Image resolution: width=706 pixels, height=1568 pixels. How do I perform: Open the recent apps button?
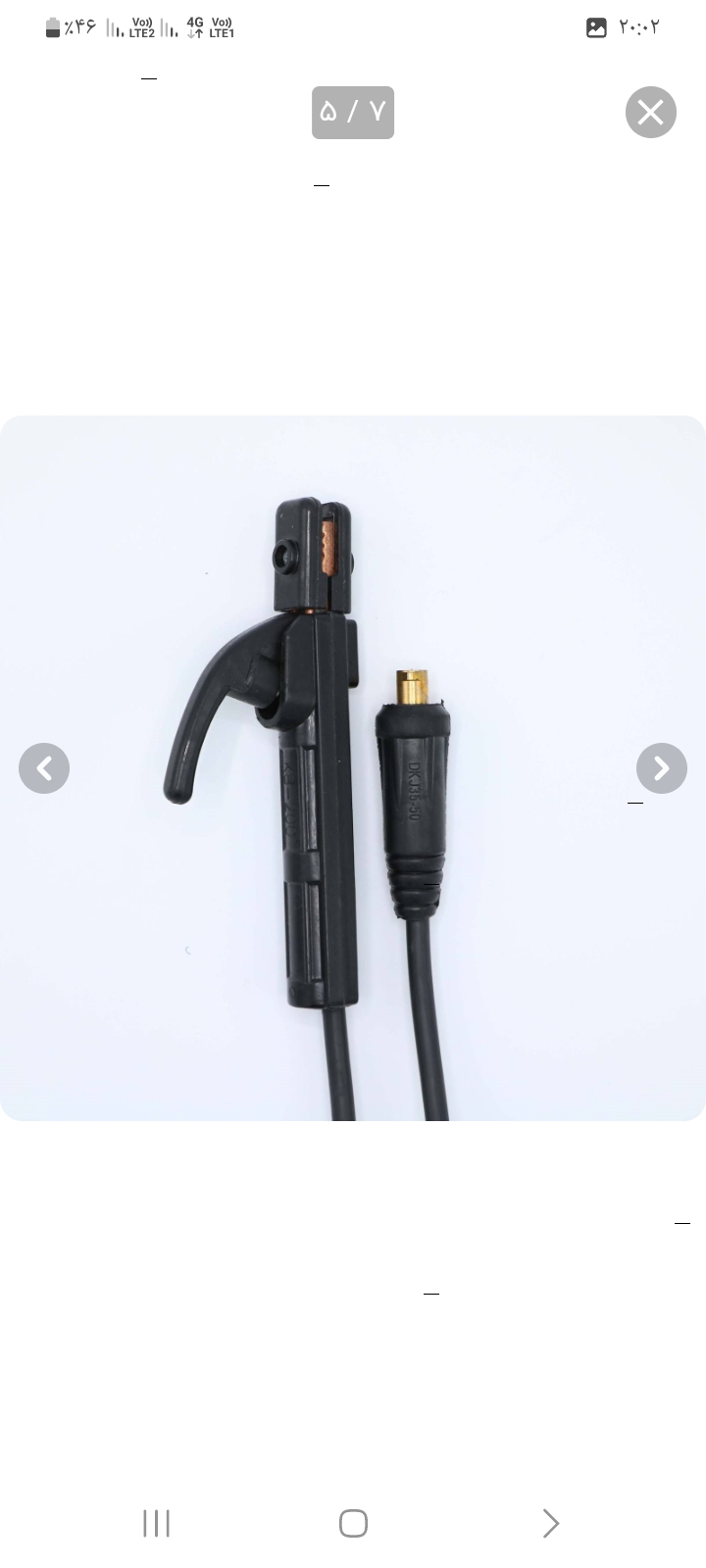157,1523
